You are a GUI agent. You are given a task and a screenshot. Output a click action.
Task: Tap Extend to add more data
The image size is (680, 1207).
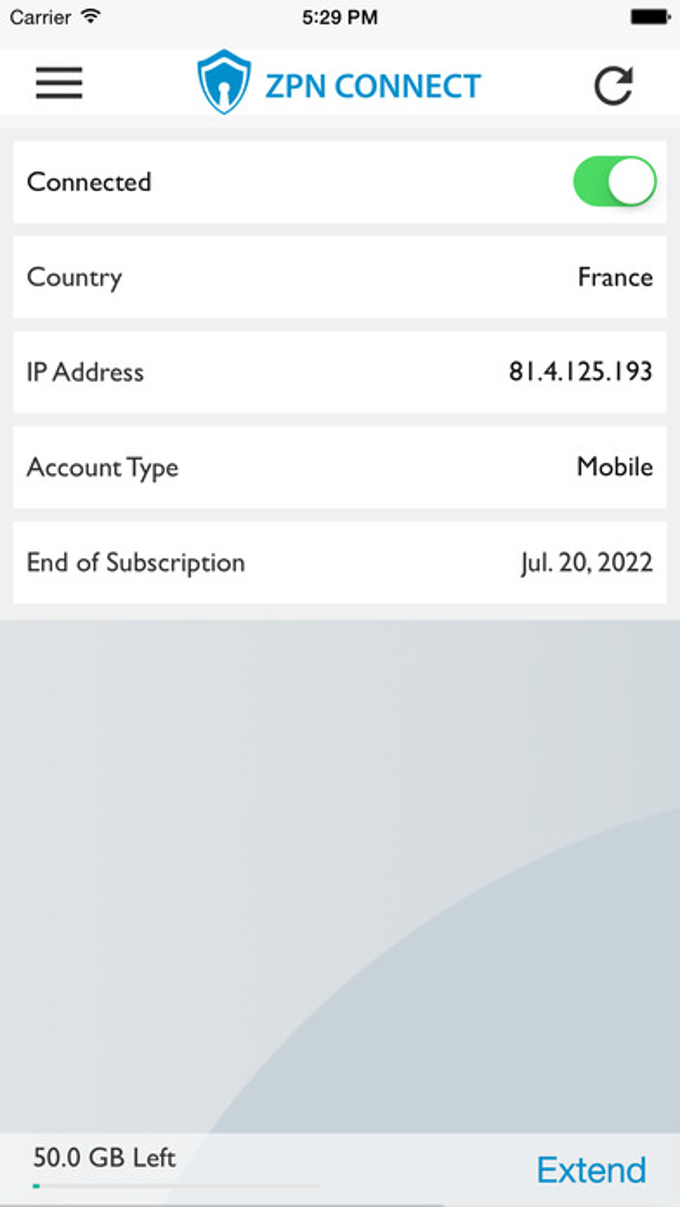[x=591, y=1169]
